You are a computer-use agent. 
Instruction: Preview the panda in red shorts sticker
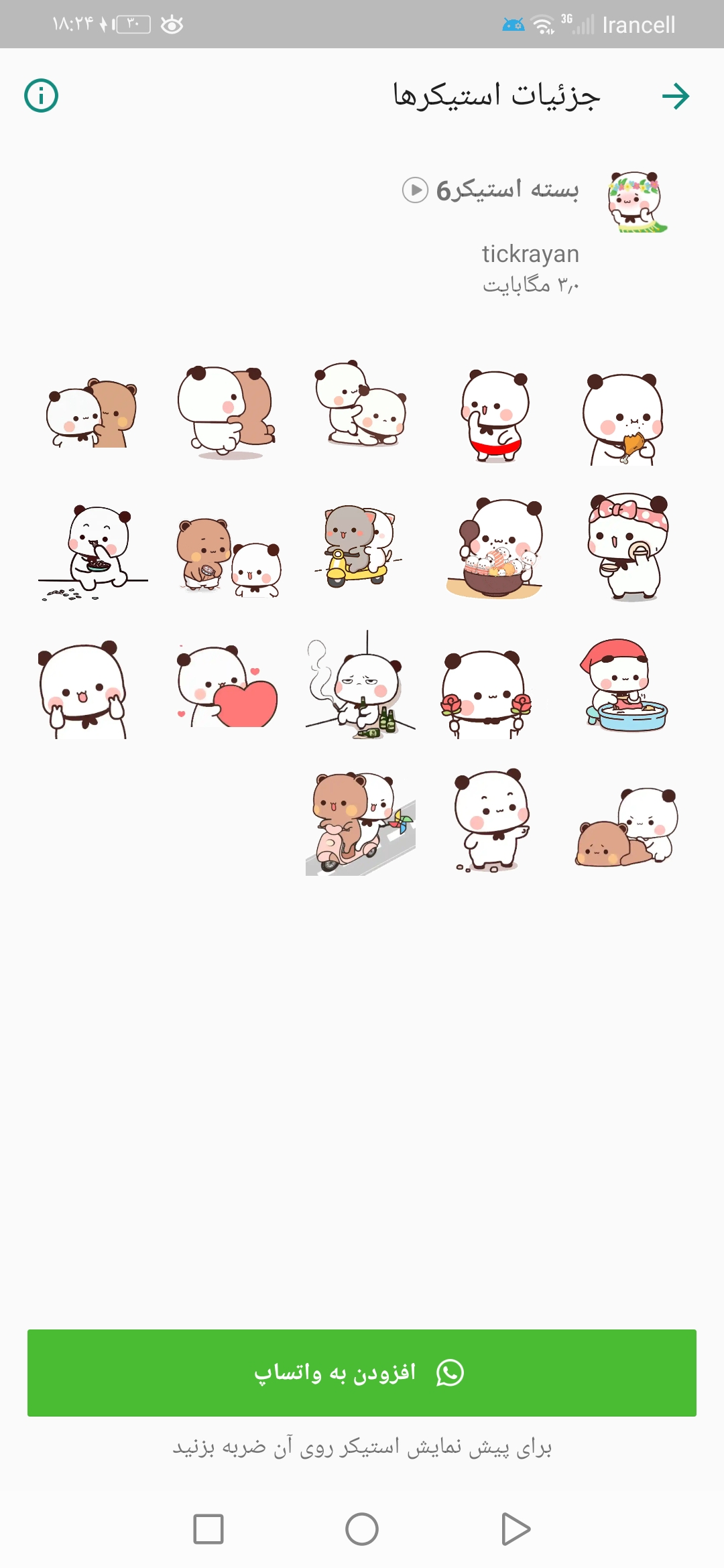pos(495,416)
